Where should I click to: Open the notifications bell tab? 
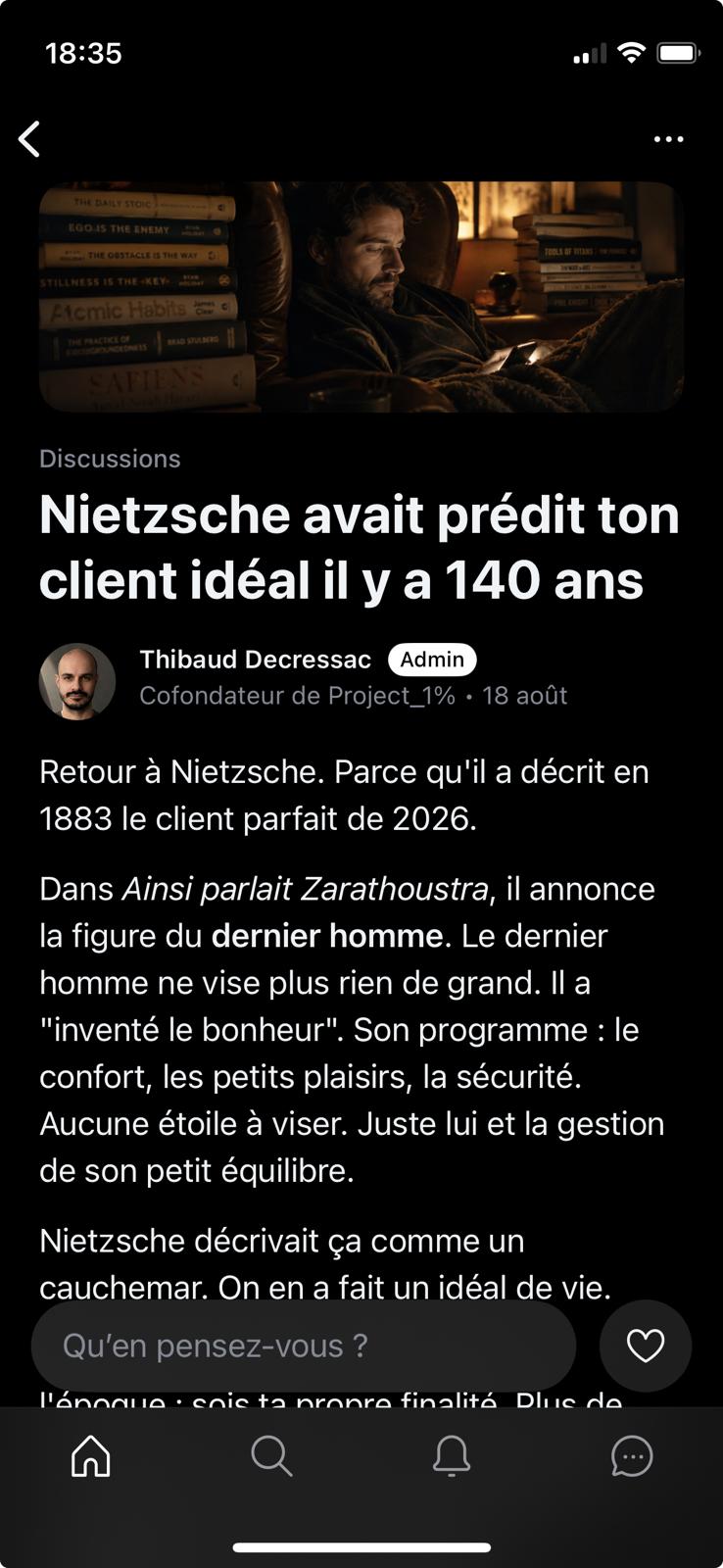coord(452,1456)
